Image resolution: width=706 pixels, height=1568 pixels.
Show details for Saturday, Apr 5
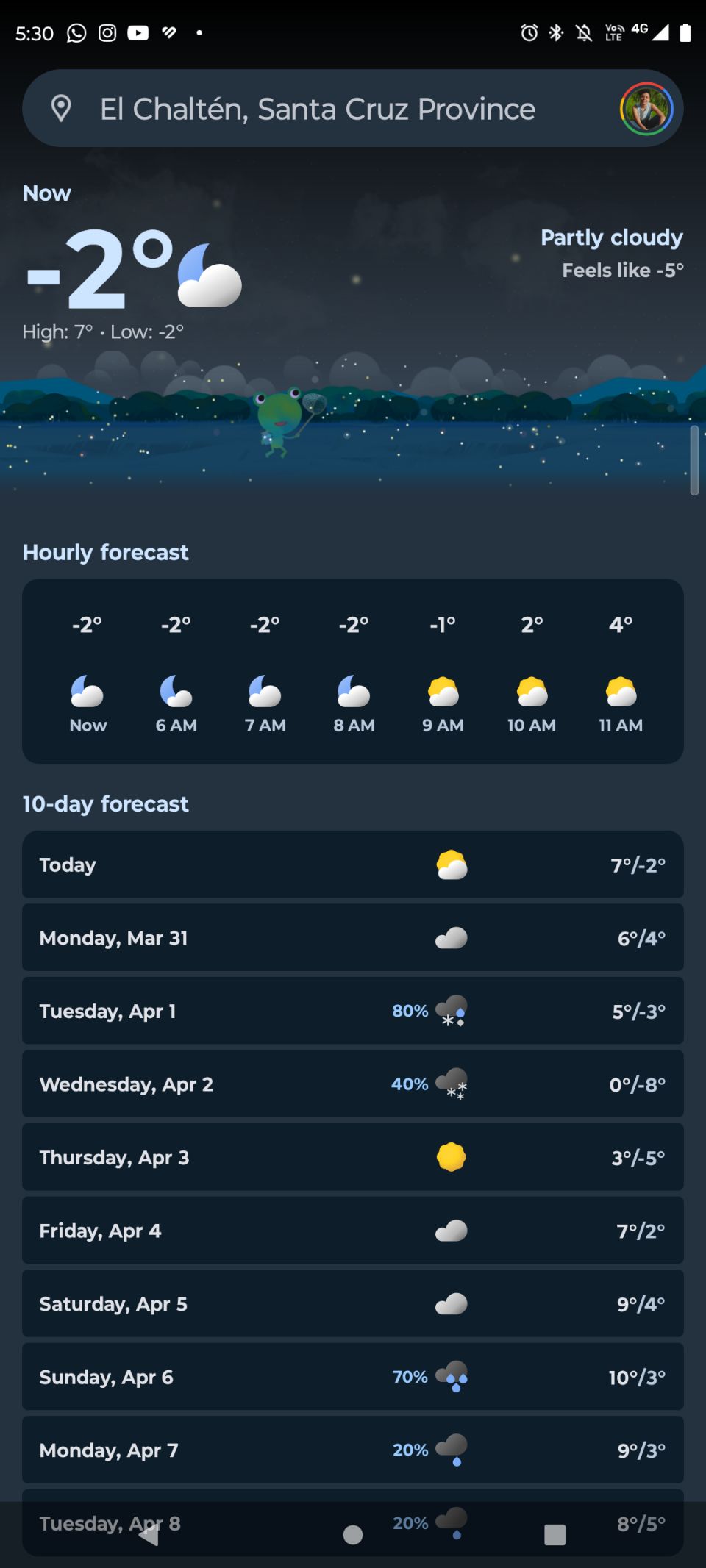353,1303
